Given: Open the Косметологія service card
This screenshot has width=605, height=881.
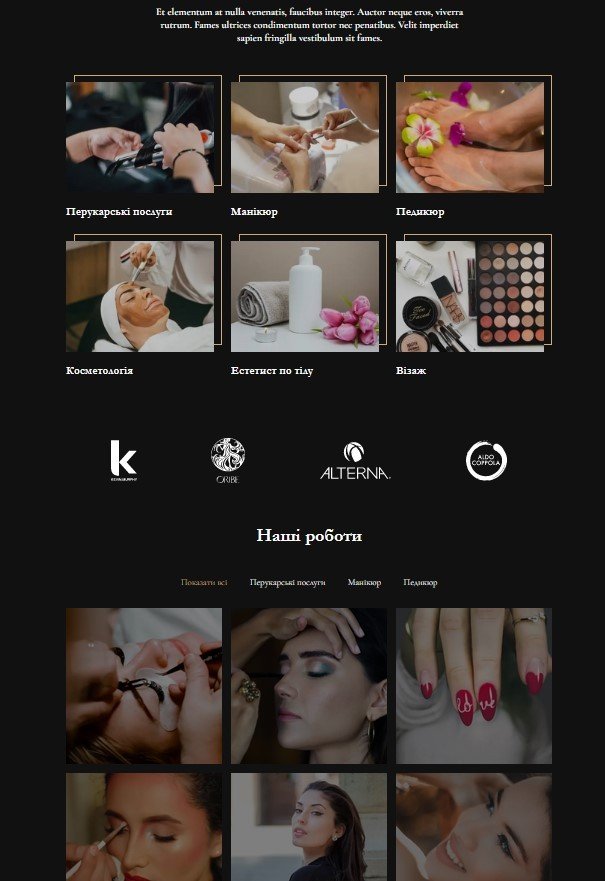Looking at the screenshot, I should click(x=140, y=296).
